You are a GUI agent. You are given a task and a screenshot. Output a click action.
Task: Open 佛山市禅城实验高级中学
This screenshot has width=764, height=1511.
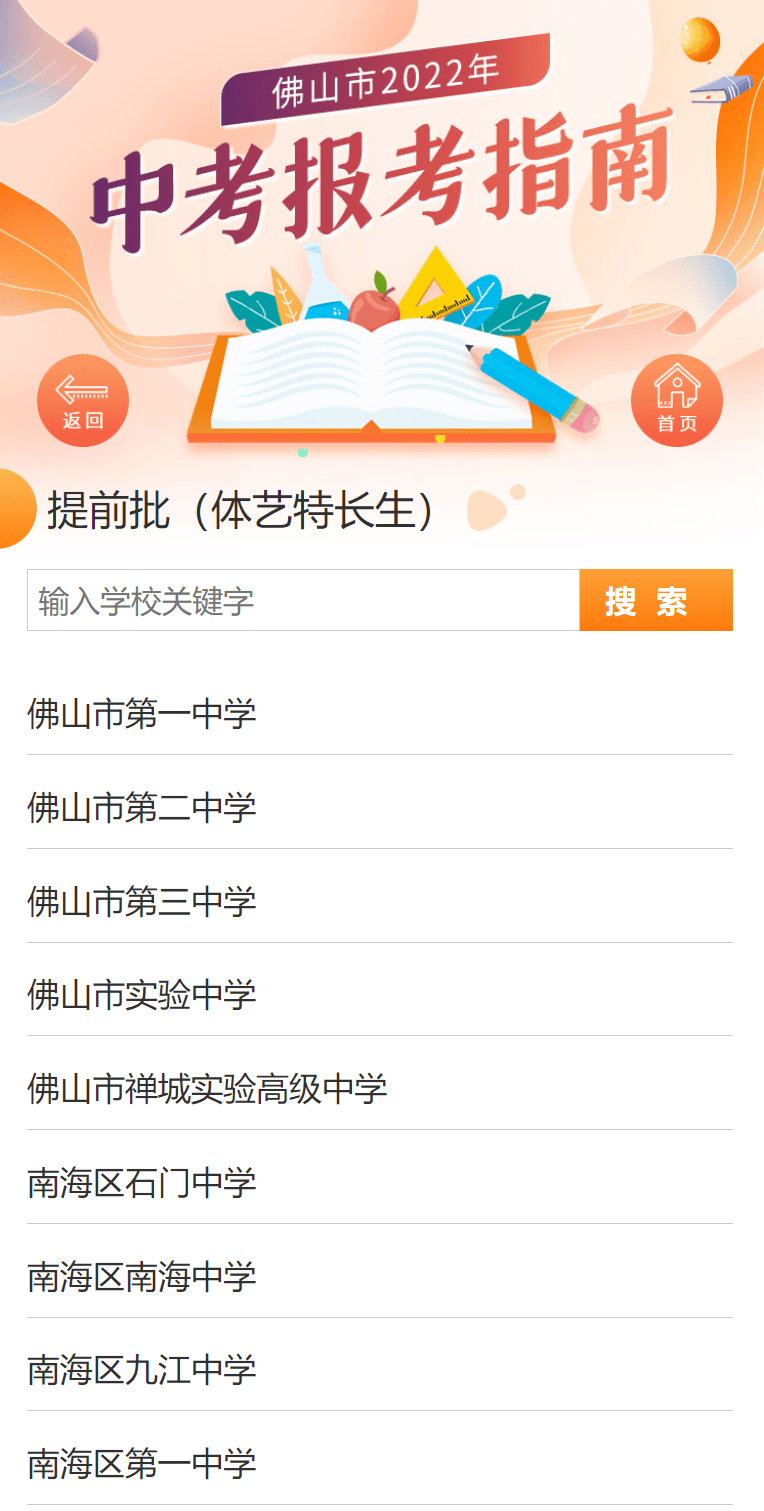point(207,1088)
